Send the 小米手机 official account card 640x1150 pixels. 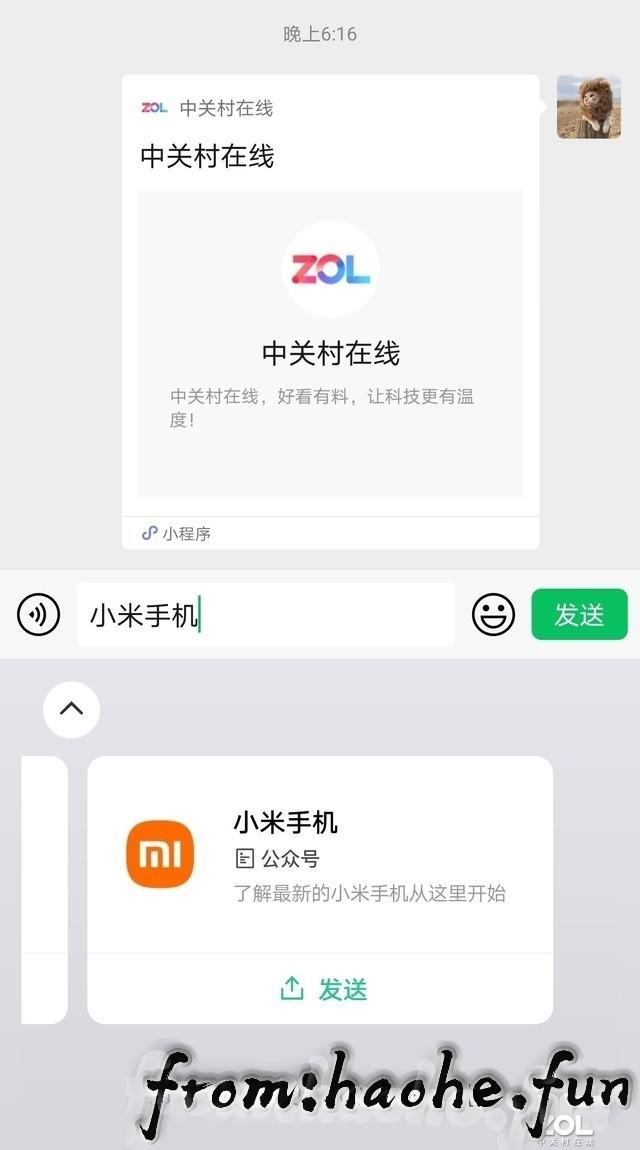[322, 989]
